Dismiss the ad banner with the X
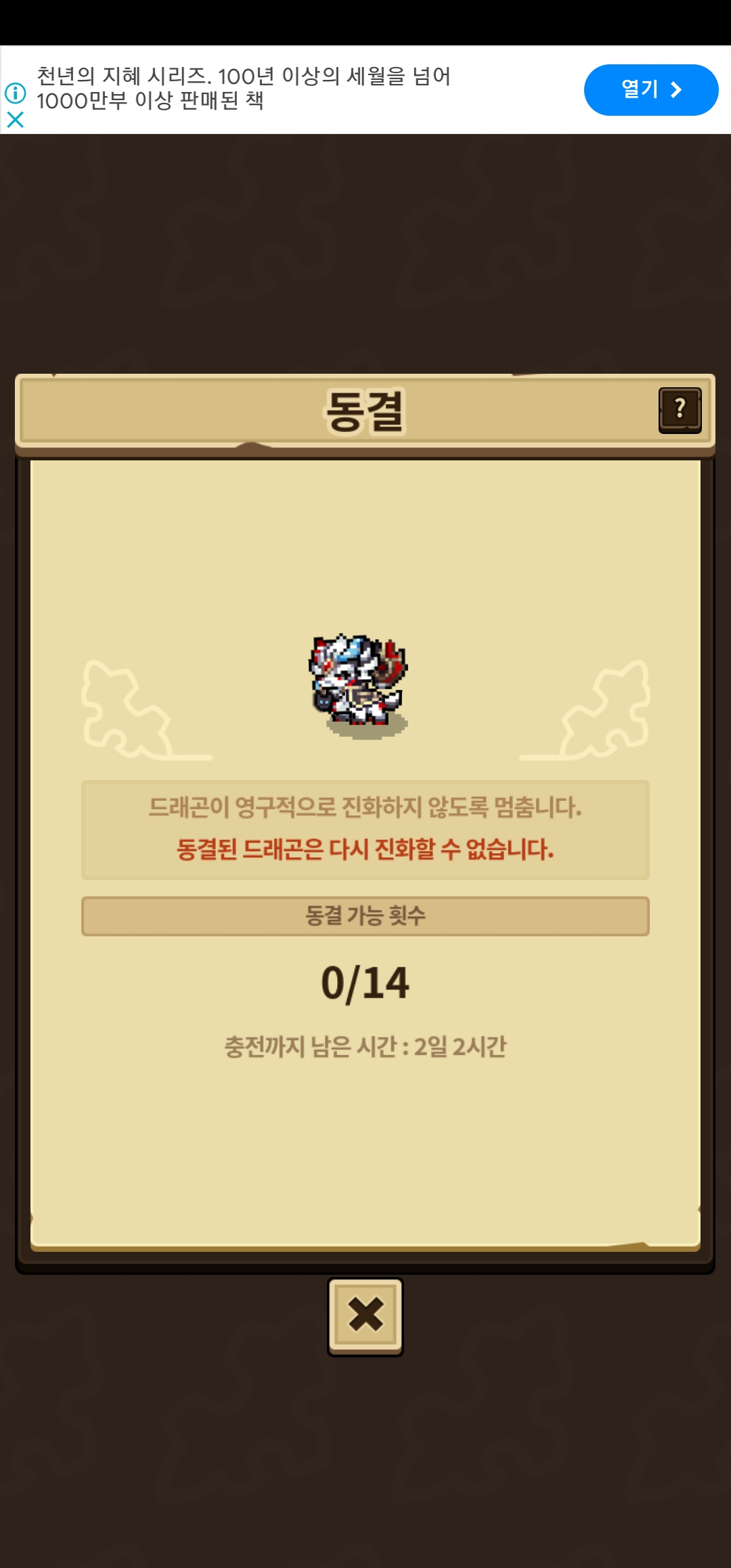This screenshot has width=731, height=1568. (x=15, y=120)
